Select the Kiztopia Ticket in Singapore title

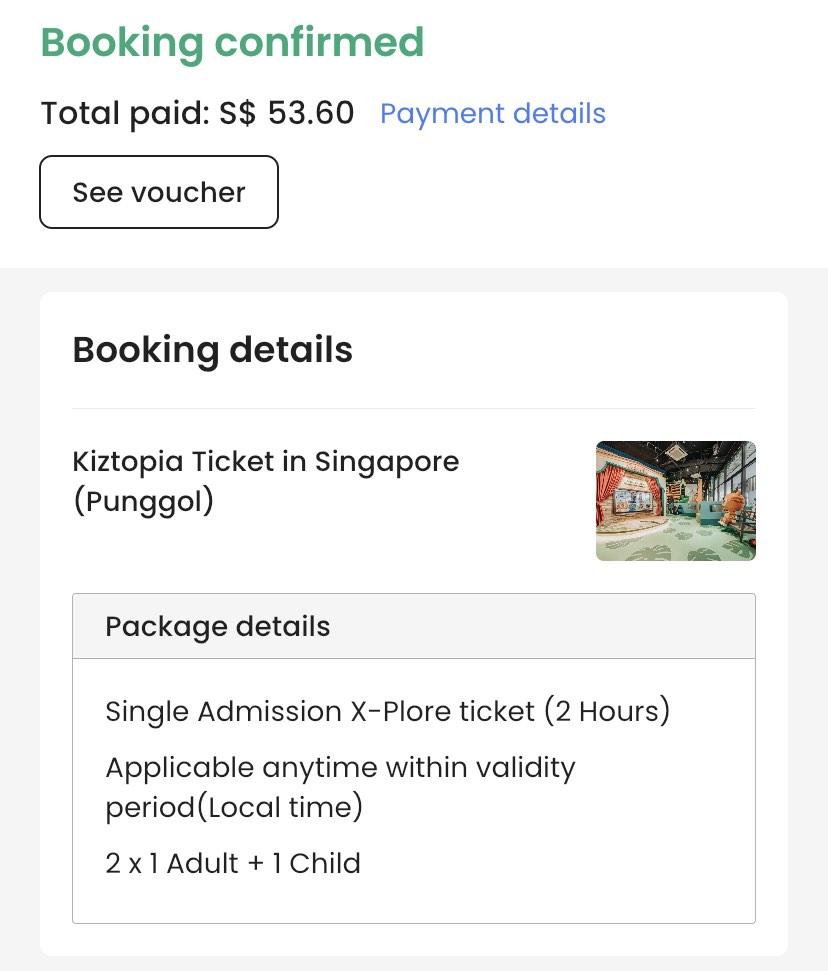point(265,461)
